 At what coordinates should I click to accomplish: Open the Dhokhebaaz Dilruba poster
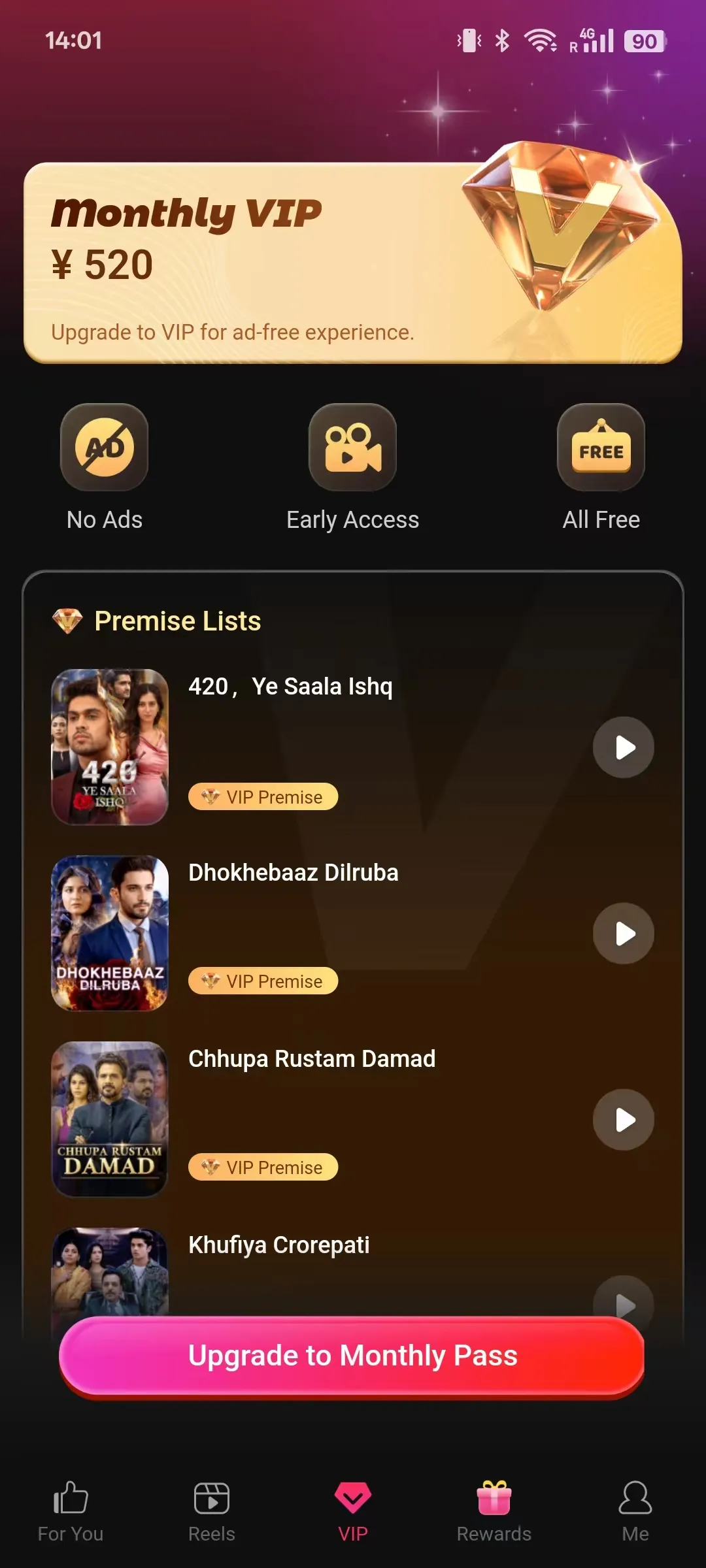click(110, 933)
